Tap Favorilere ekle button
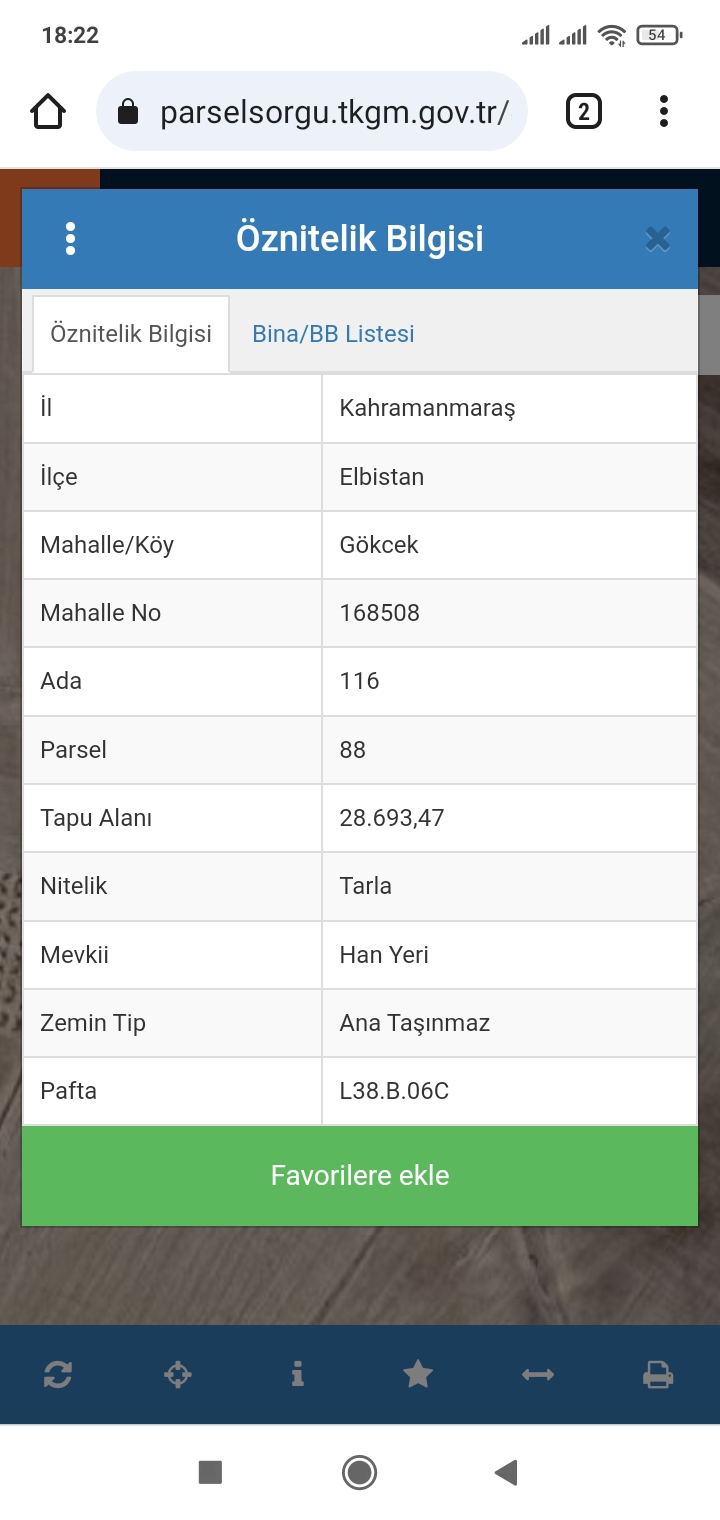 [x=360, y=1175]
